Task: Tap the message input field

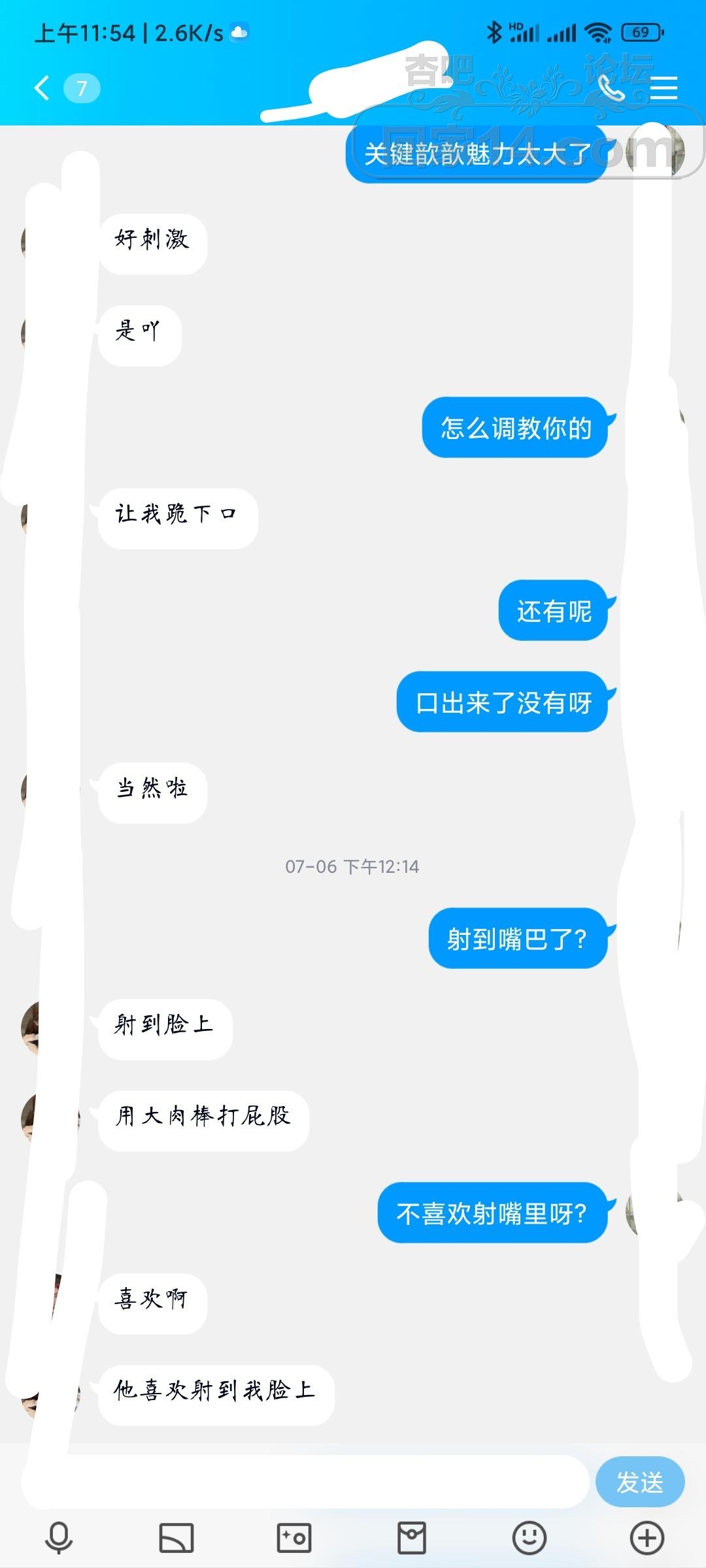Action: tap(307, 1482)
